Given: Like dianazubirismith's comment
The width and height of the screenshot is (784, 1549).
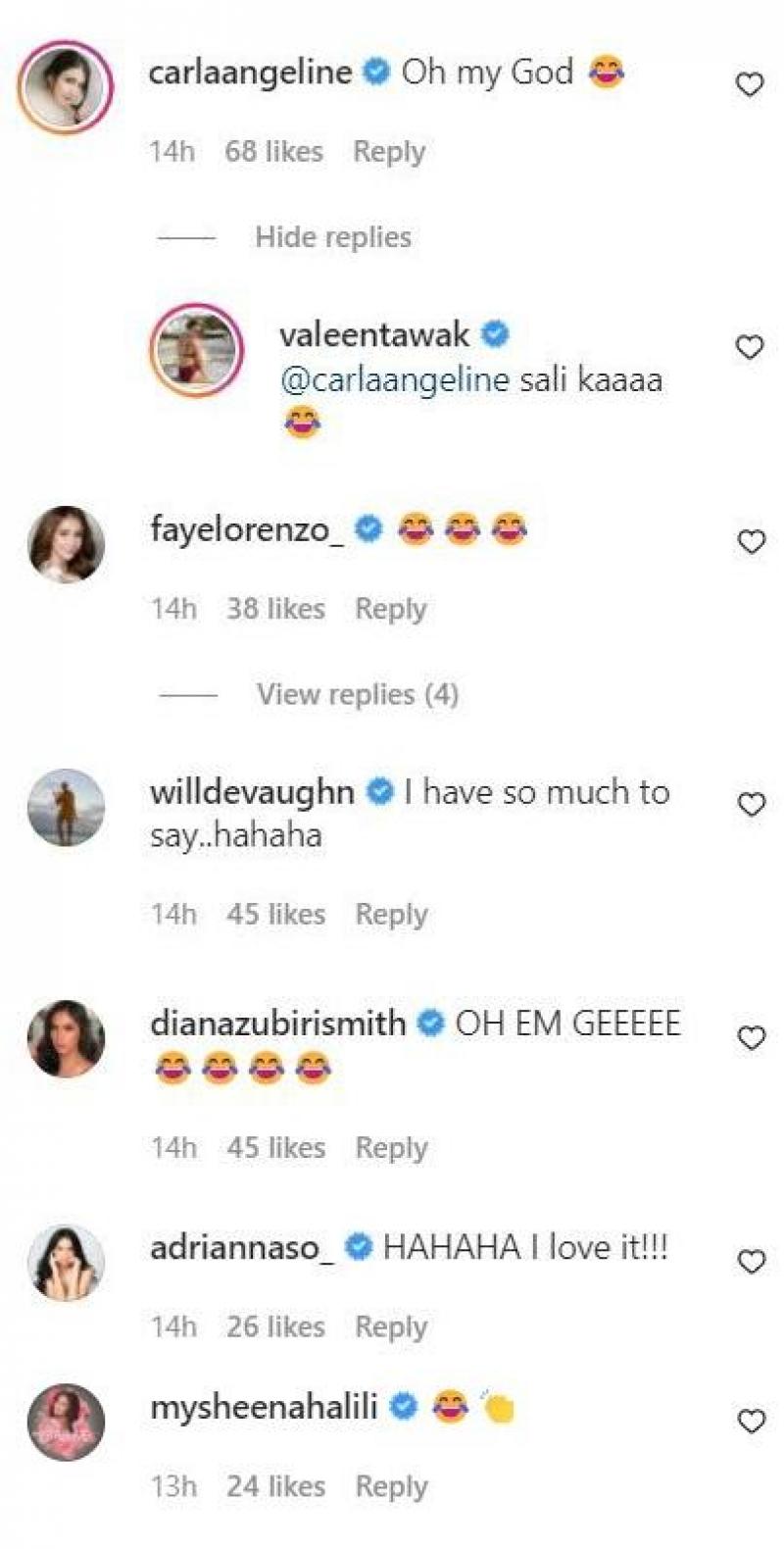Looking at the screenshot, I should point(751,1038).
